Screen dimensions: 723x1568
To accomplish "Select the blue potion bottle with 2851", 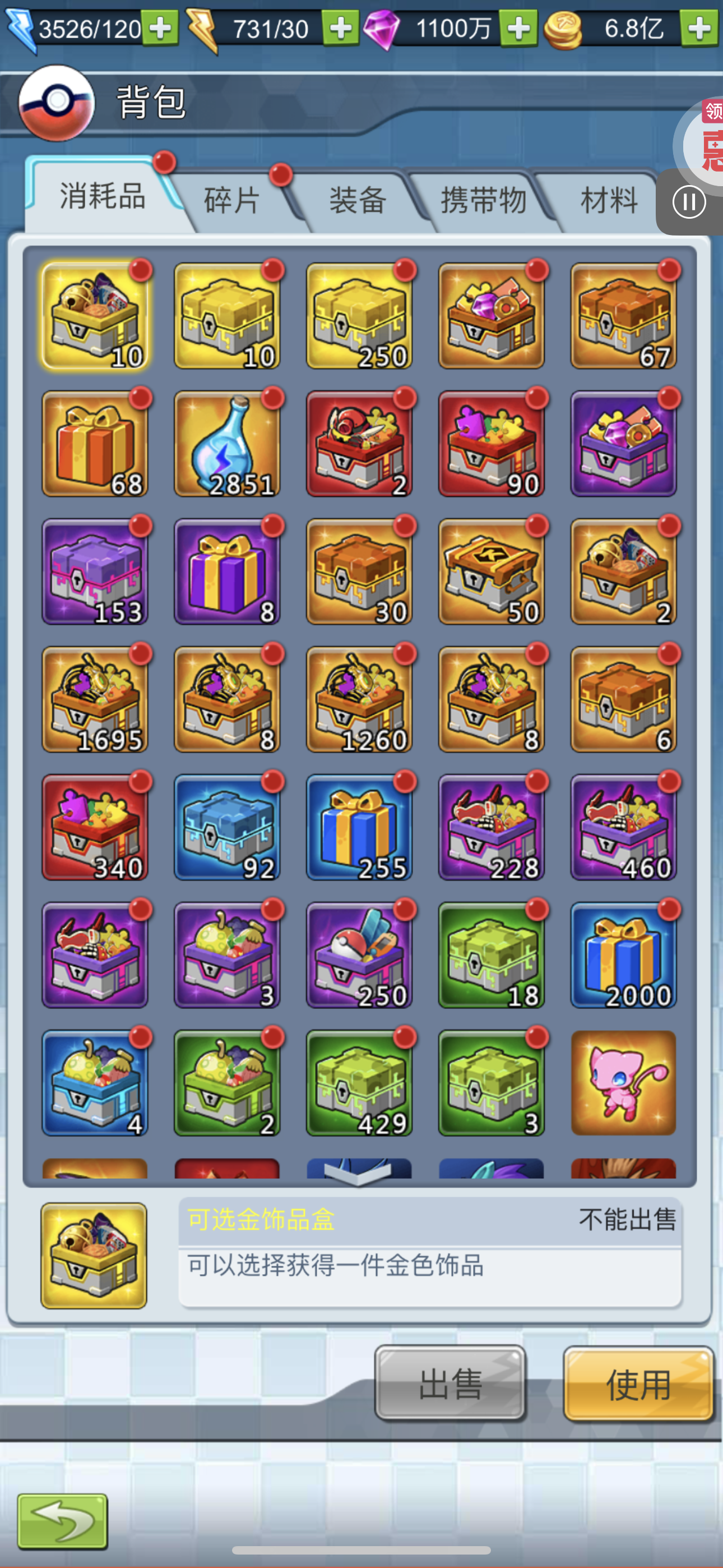I will click(x=227, y=444).
